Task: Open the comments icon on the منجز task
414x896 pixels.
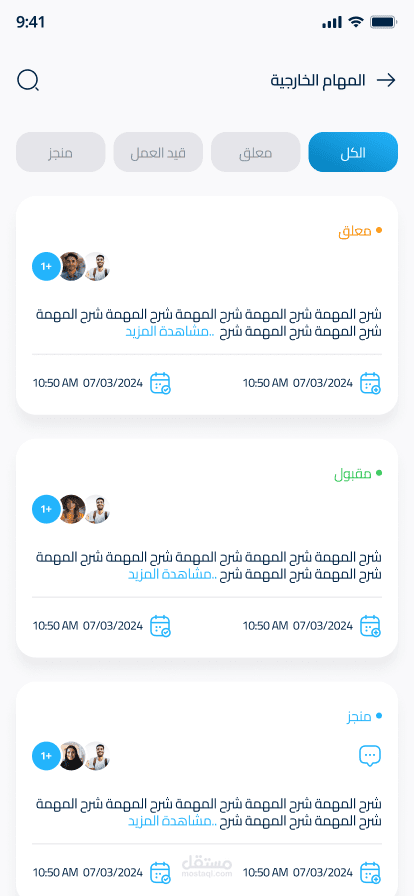Action: click(x=370, y=756)
